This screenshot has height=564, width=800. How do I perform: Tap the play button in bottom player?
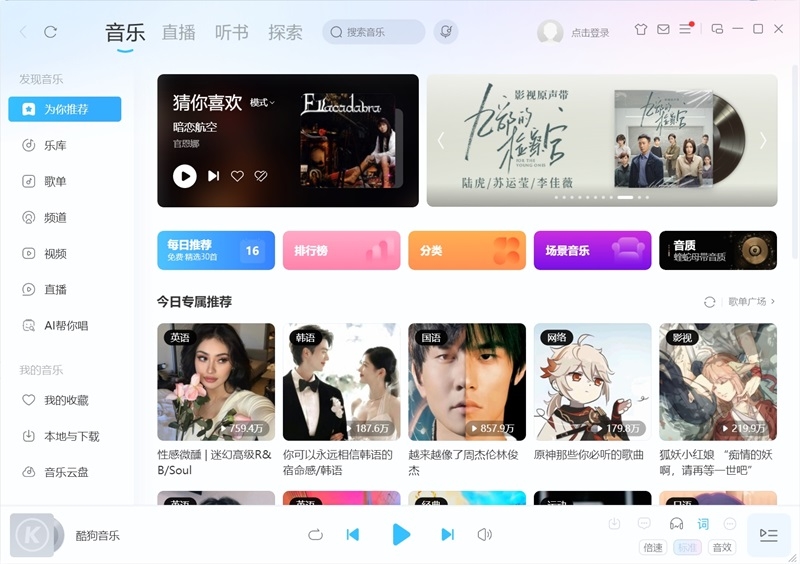pyautogui.click(x=400, y=534)
